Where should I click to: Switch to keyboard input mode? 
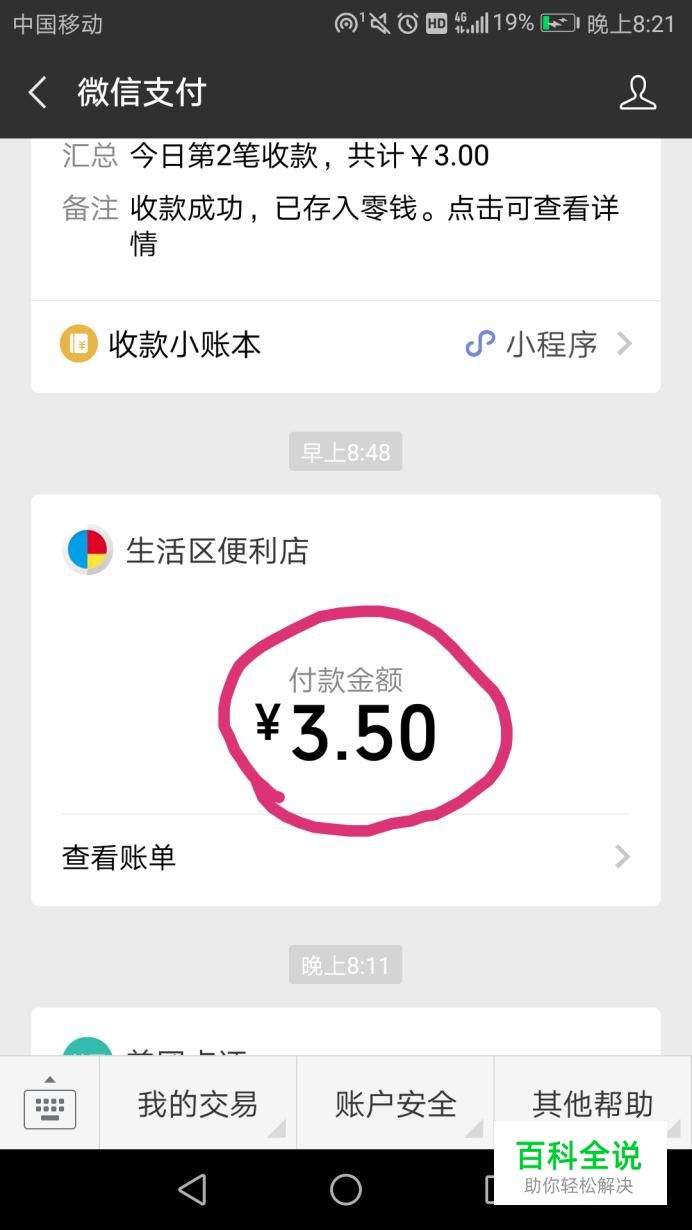(x=50, y=1103)
